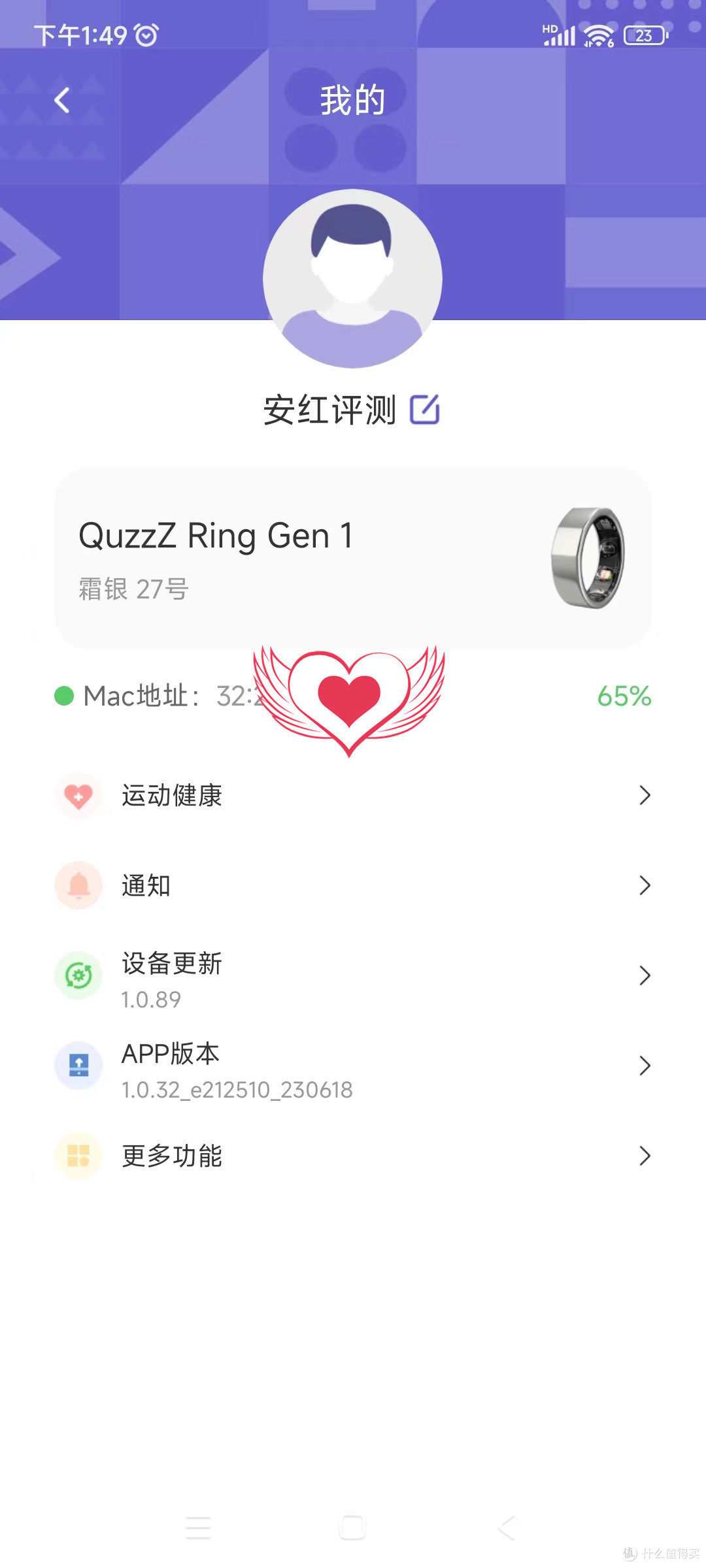Expand the 运动健康 row via its chevron
The width and height of the screenshot is (706, 1568).
coord(645,796)
